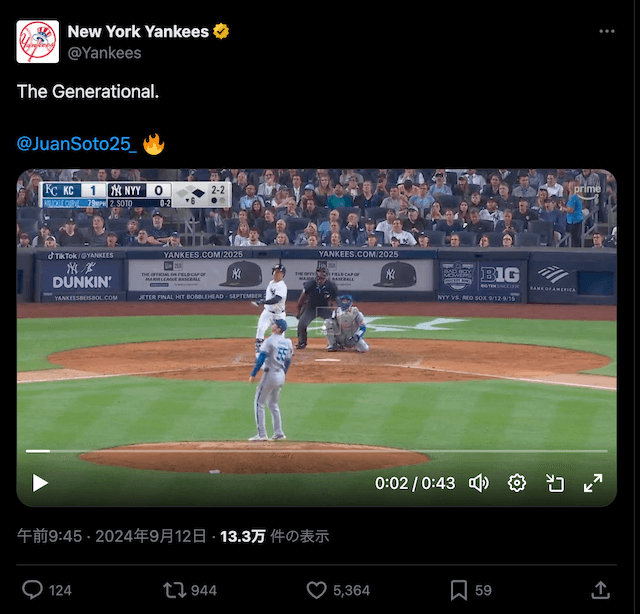
Task: Mute the video sound
Action: coord(479,483)
